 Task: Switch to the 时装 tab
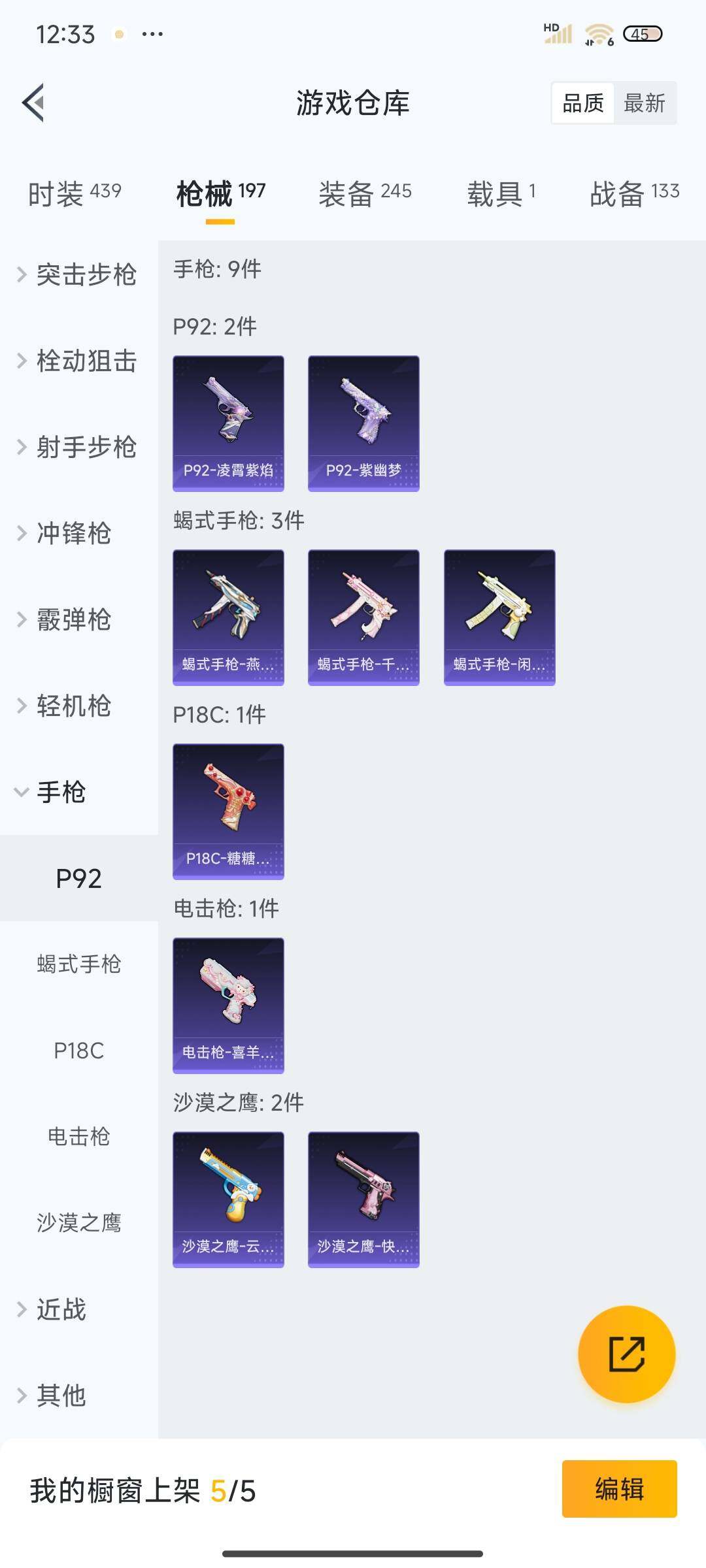75,193
